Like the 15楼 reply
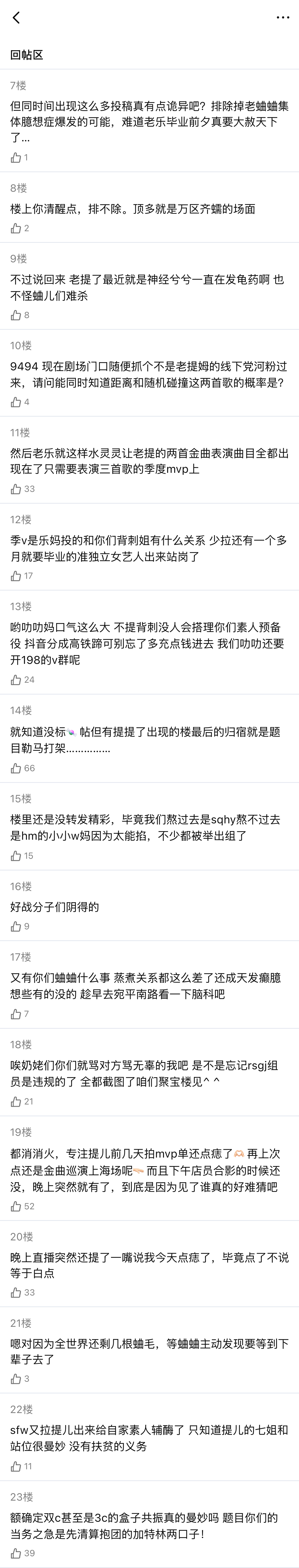The image size is (299, 1568). [x=16, y=856]
